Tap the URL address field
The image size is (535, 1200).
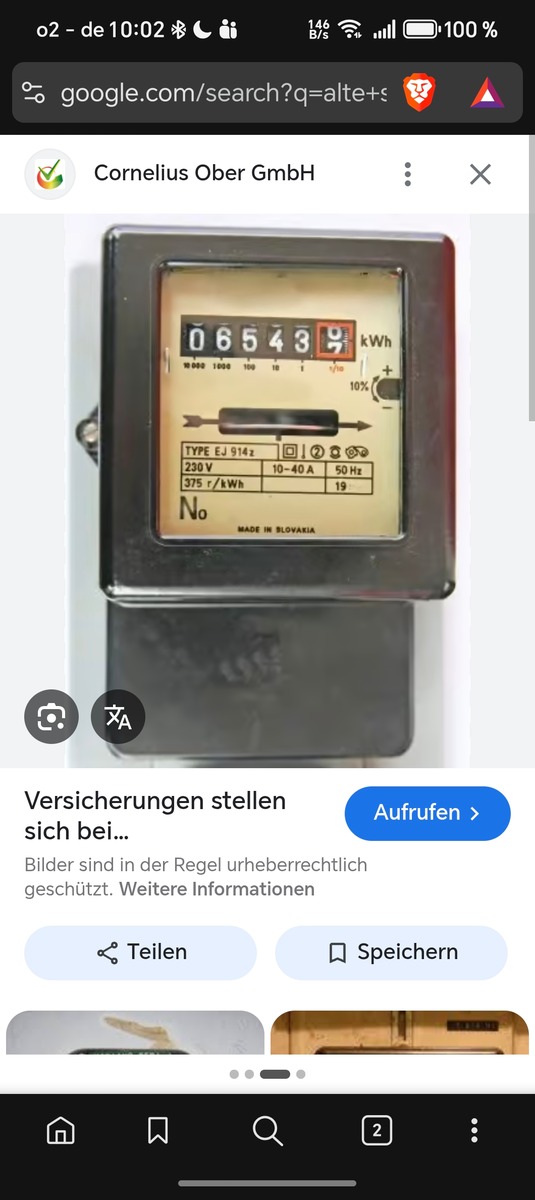coord(223,94)
